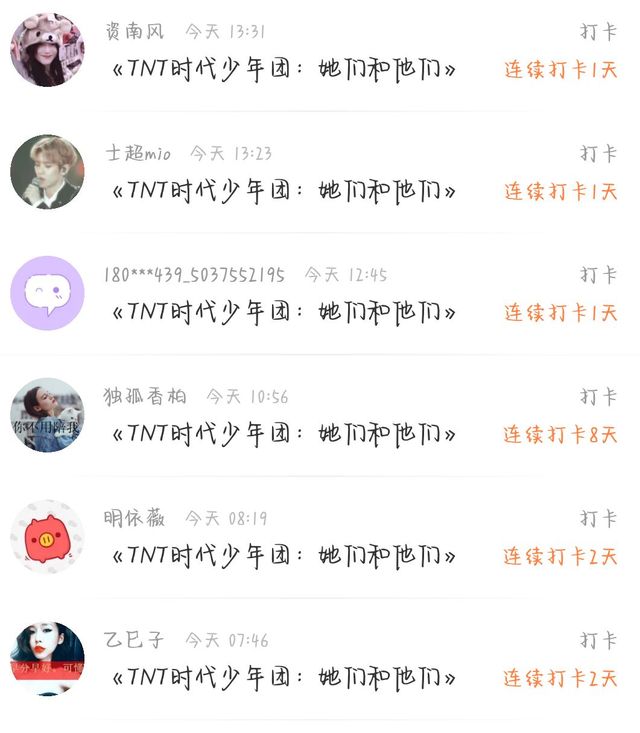Open 明依薇's check-in entry

[x=320, y=537]
